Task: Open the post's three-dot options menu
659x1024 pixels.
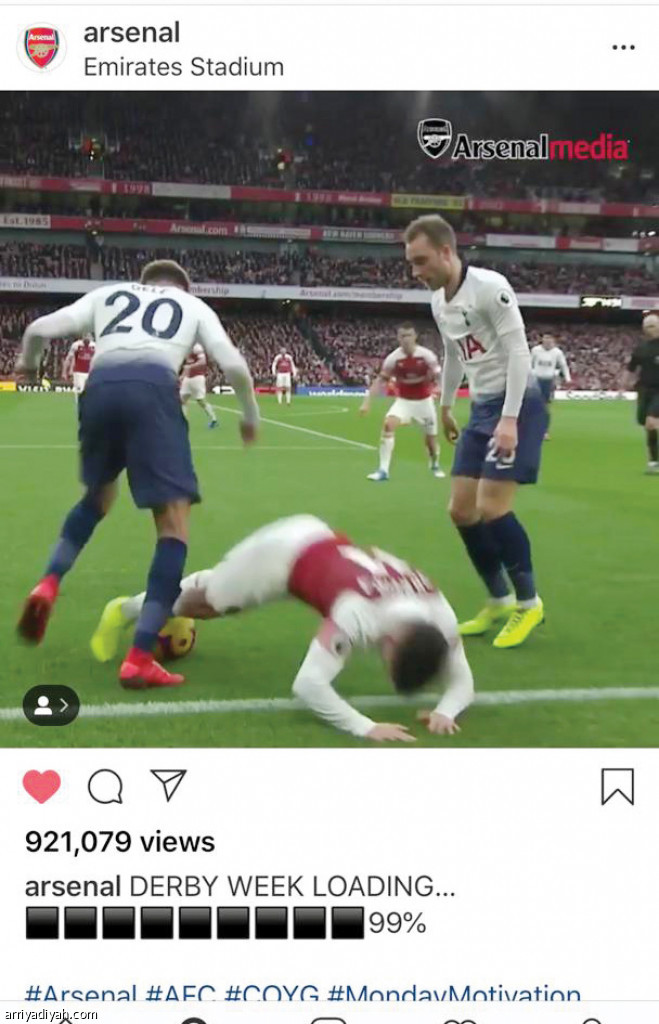Action: [x=623, y=47]
